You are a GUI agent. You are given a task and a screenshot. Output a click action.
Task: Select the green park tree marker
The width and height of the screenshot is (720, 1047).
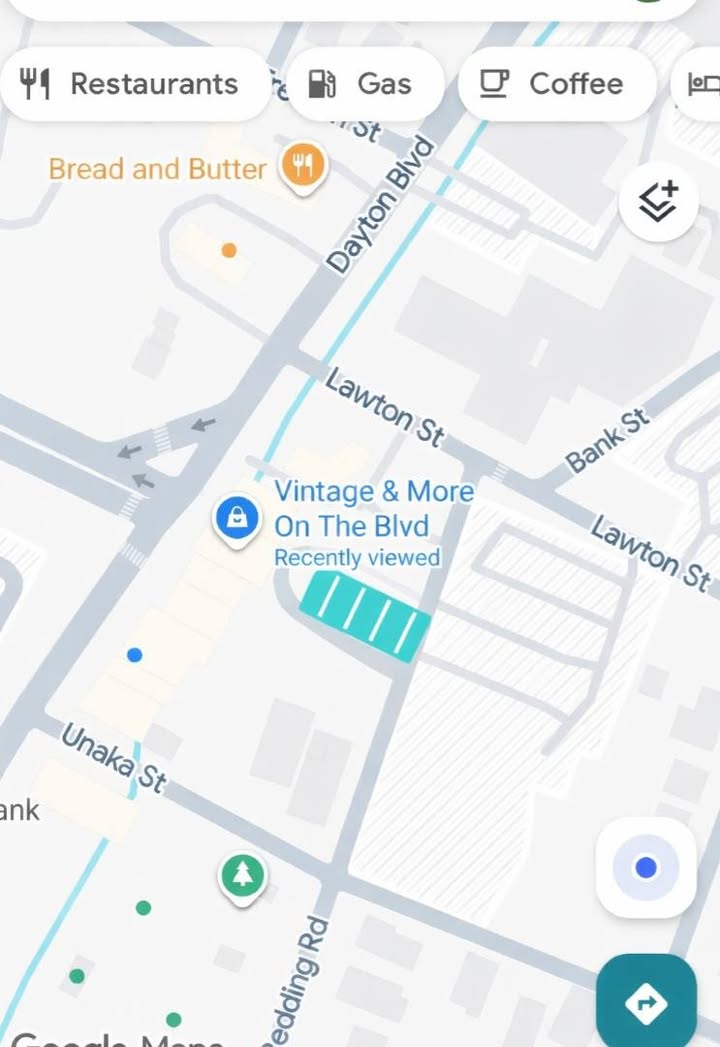click(243, 873)
